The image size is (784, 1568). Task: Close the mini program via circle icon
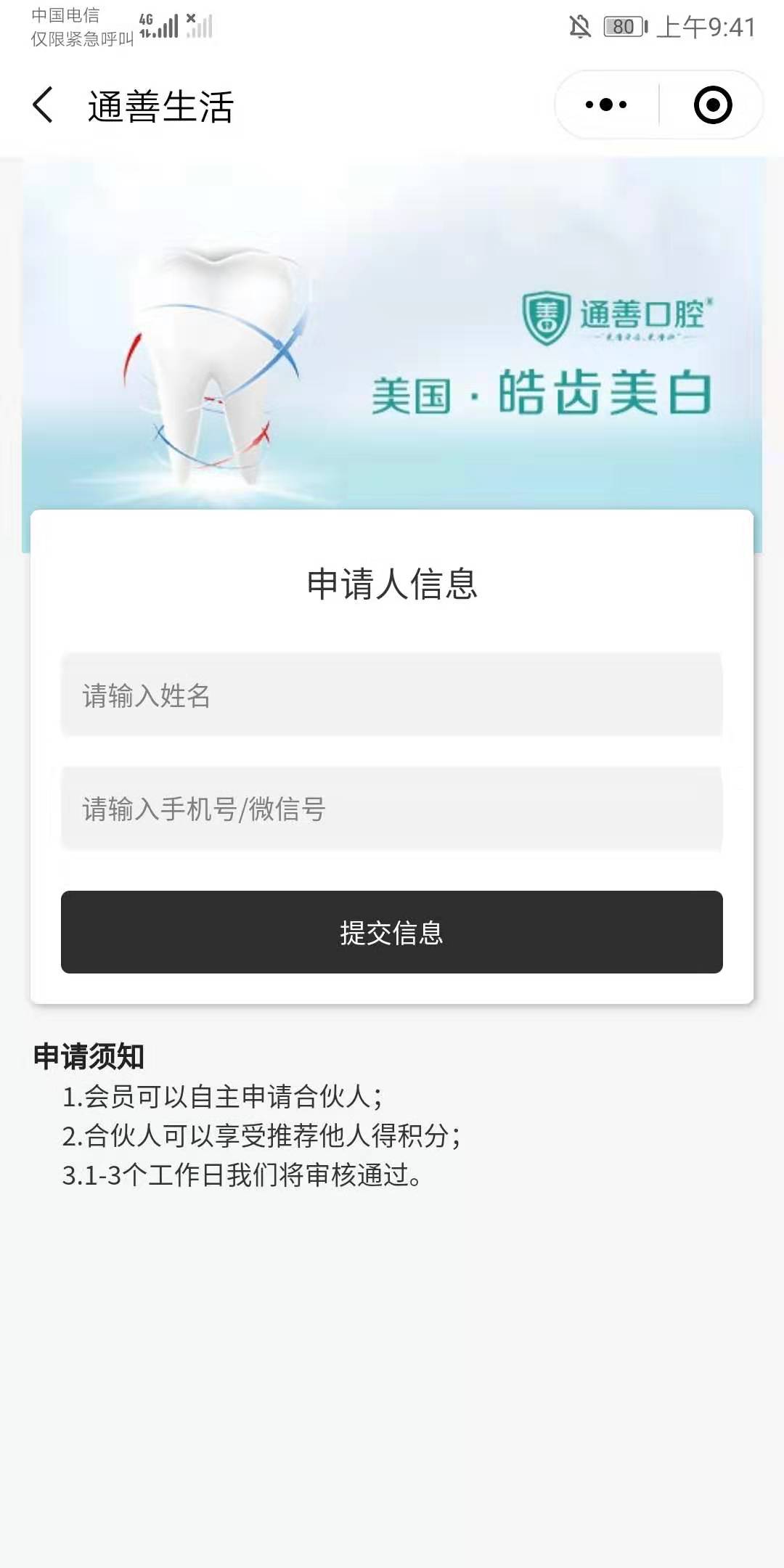712,105
